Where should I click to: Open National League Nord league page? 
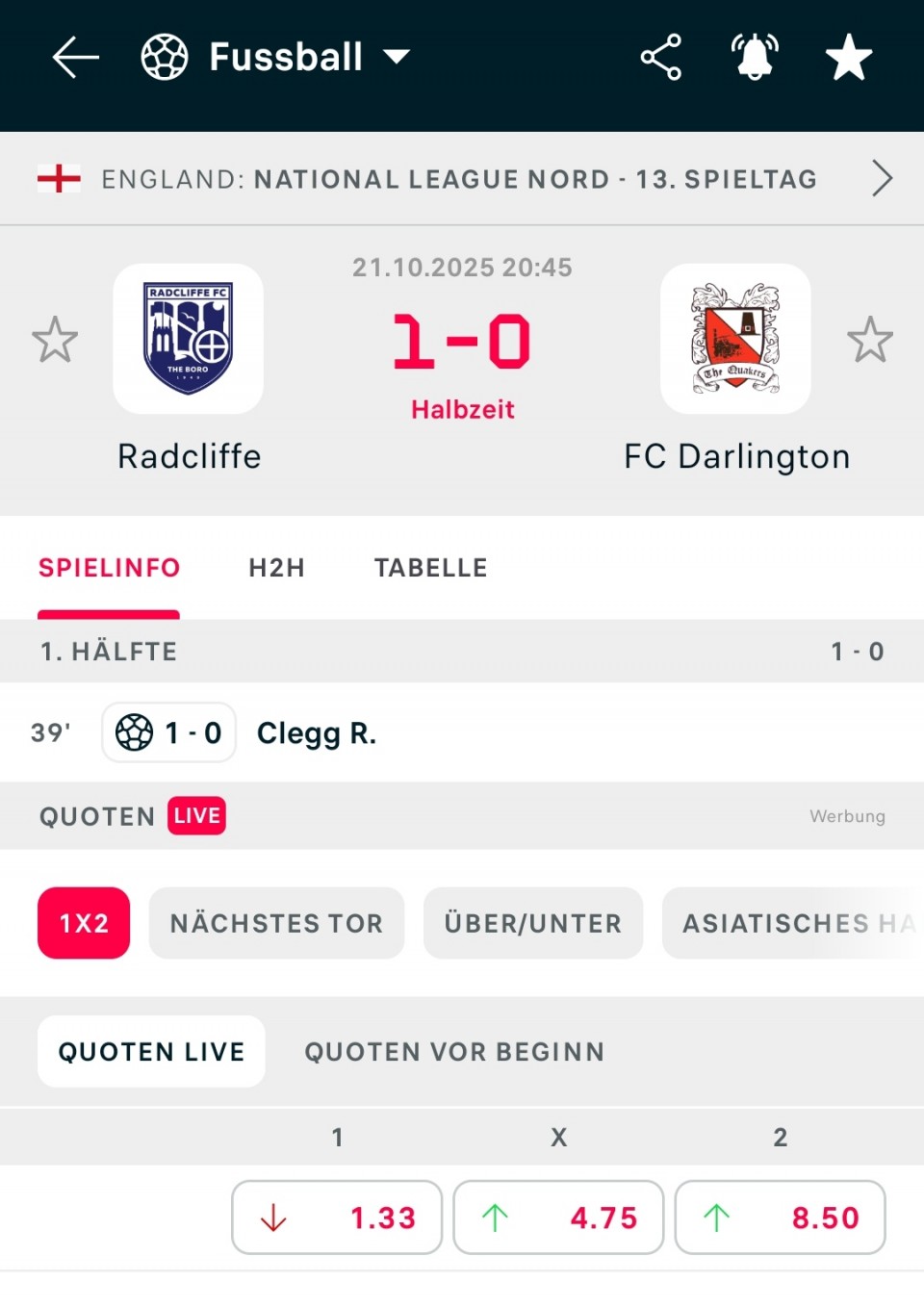point(462,179)
